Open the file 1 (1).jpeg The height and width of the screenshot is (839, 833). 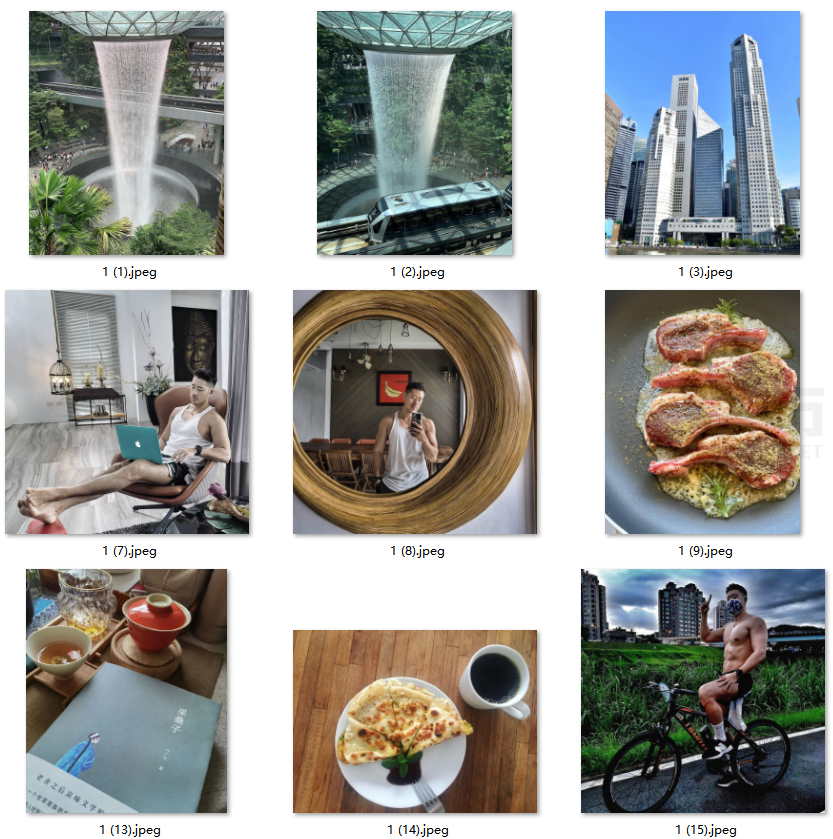(x=127, y=133)
